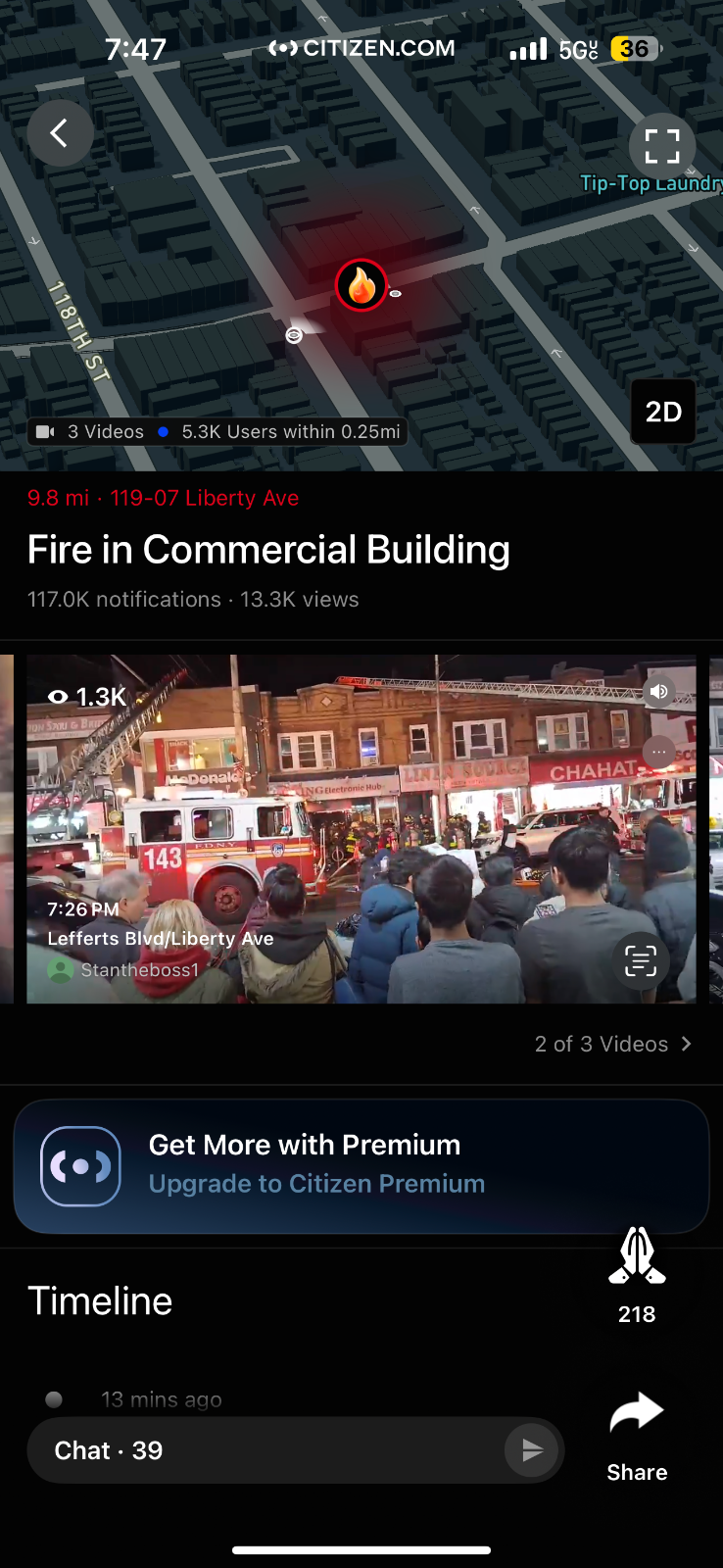The height and width of the screenshot is (1568, 723).
Task: Expand the map to fullscreen
Action: coord(662,146)
